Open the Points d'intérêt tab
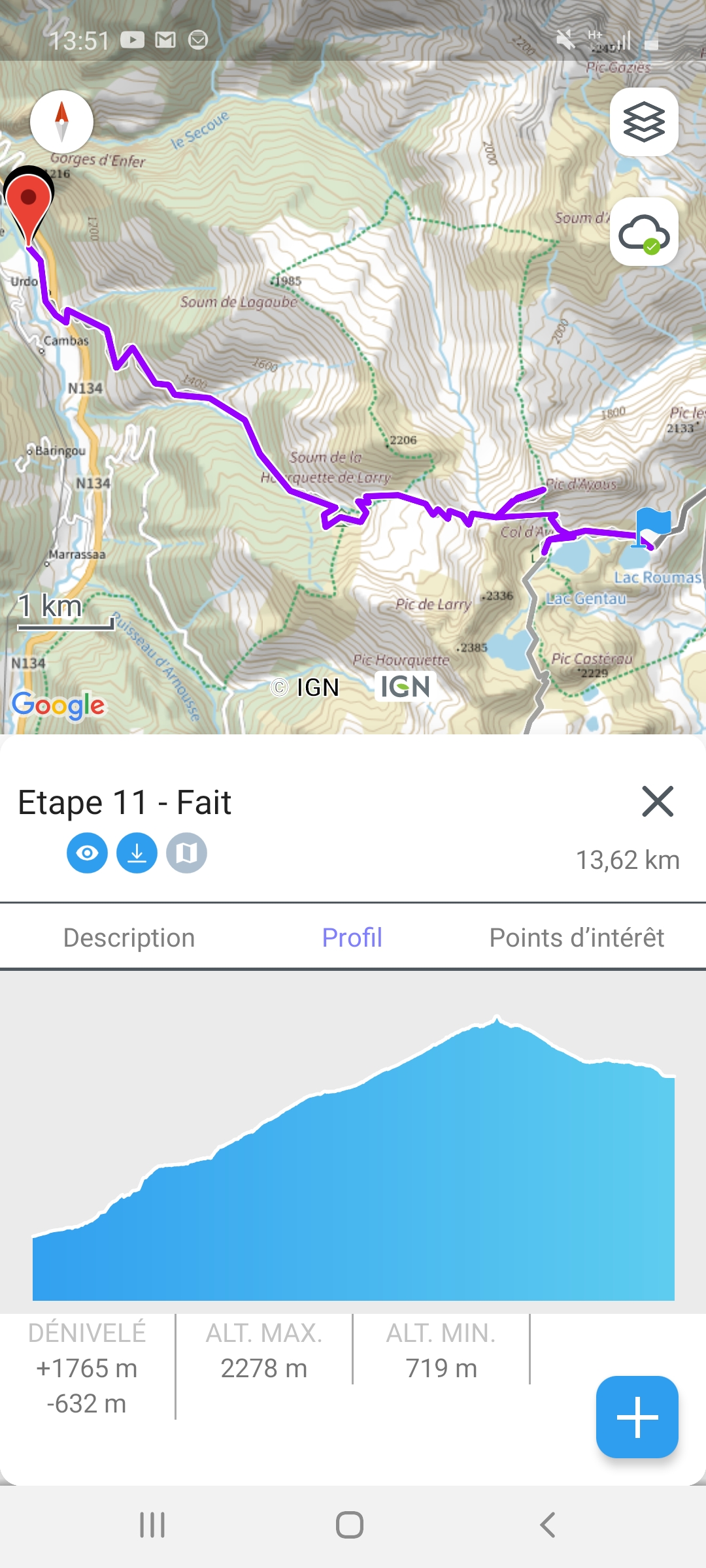Viewport: 706px width, 1568px height. pos(577,938)
